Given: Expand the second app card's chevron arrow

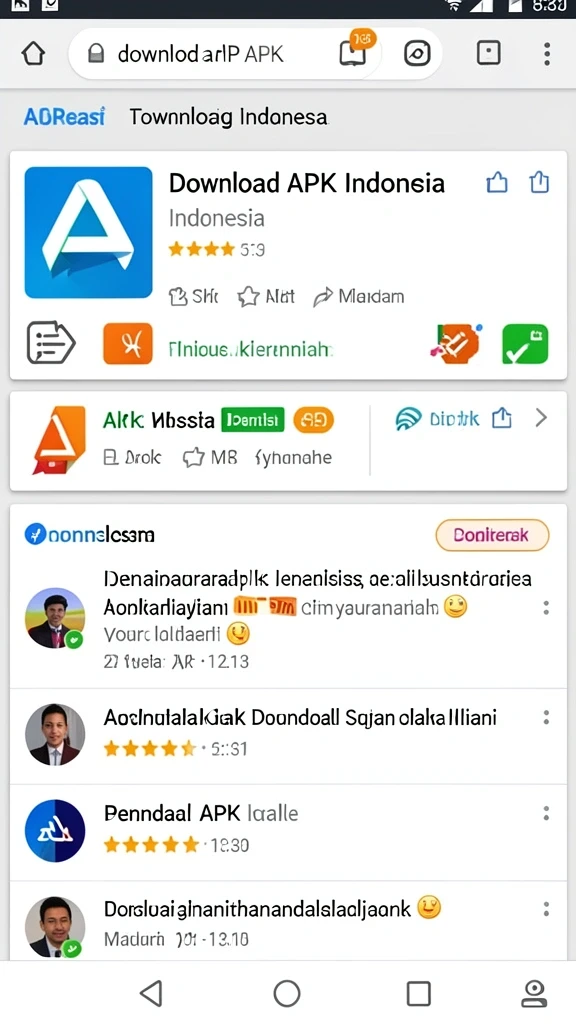Looking at the screenshot, I should click(541, 418).
